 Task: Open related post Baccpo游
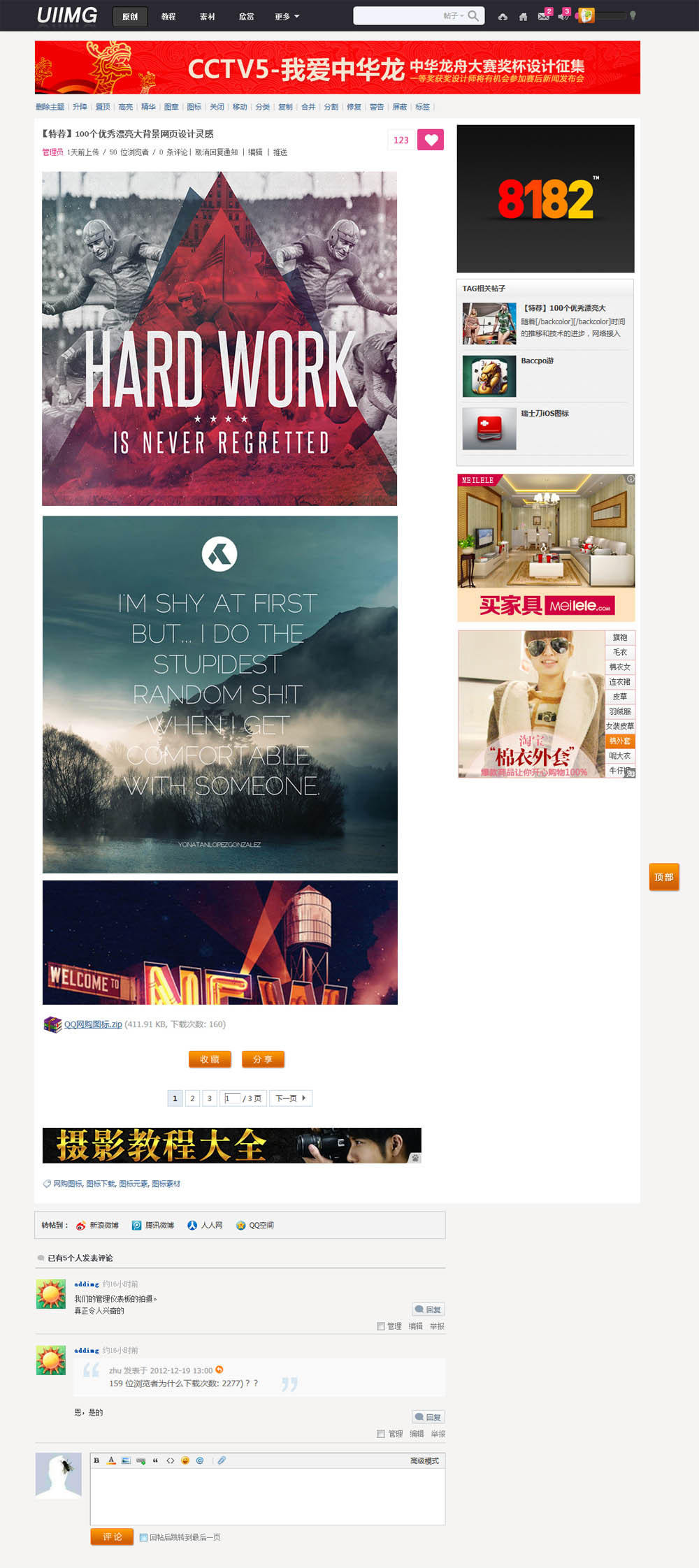(537, 361)
